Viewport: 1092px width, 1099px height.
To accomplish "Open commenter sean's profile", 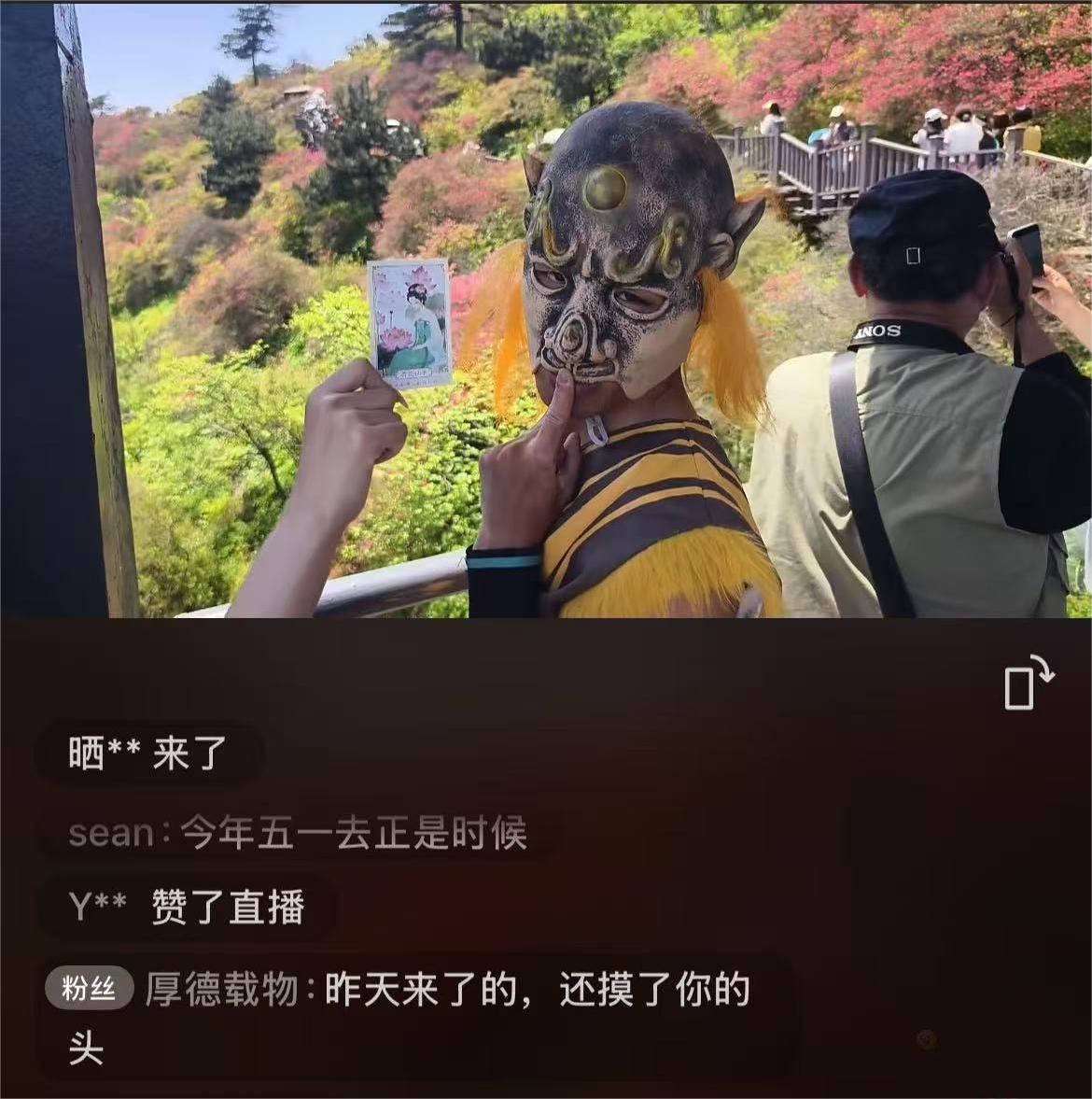I will tap(110, 832).
